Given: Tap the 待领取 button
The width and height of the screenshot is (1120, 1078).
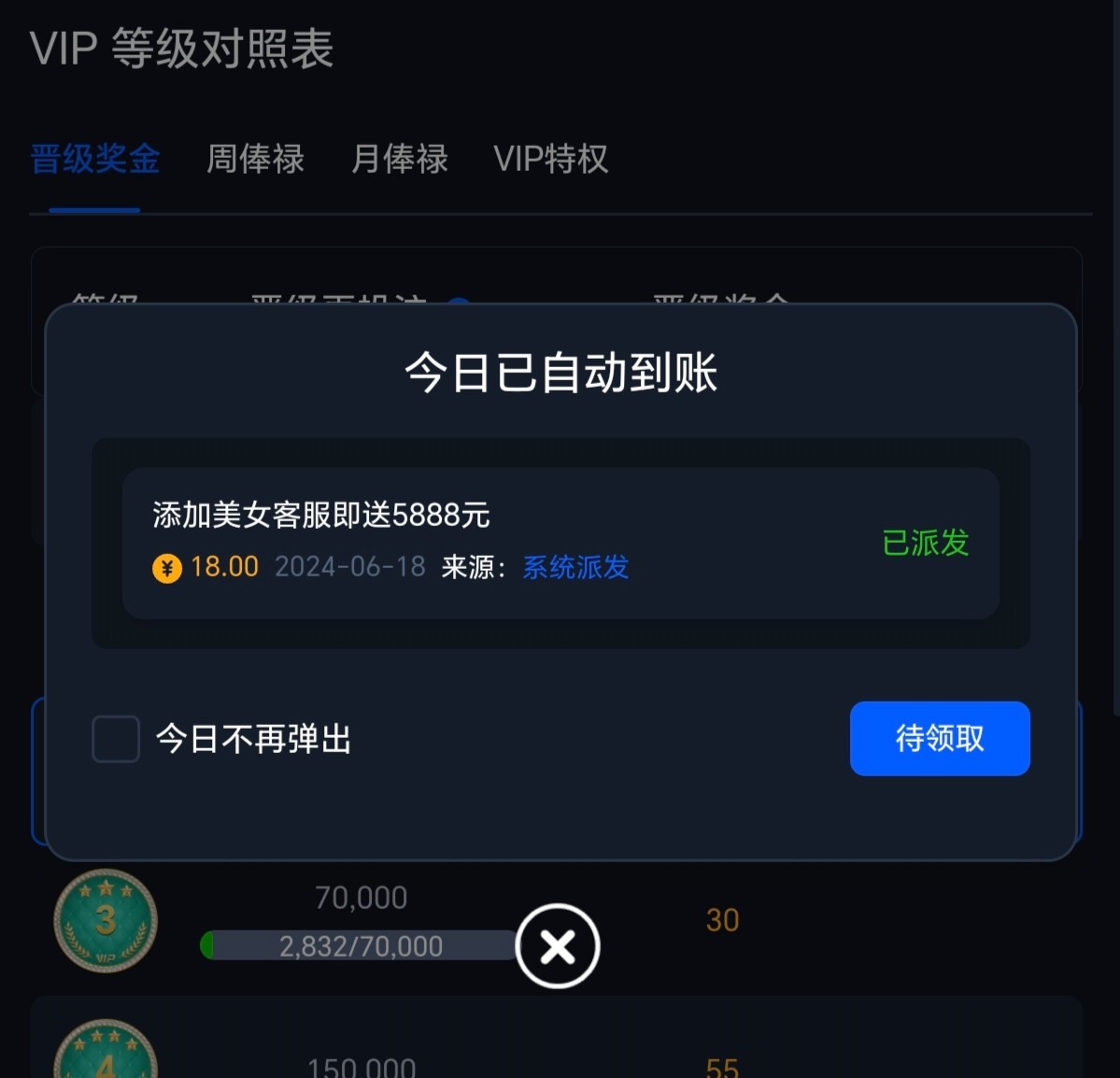Looking at the screenshot, I should click(x=940, y=738).
